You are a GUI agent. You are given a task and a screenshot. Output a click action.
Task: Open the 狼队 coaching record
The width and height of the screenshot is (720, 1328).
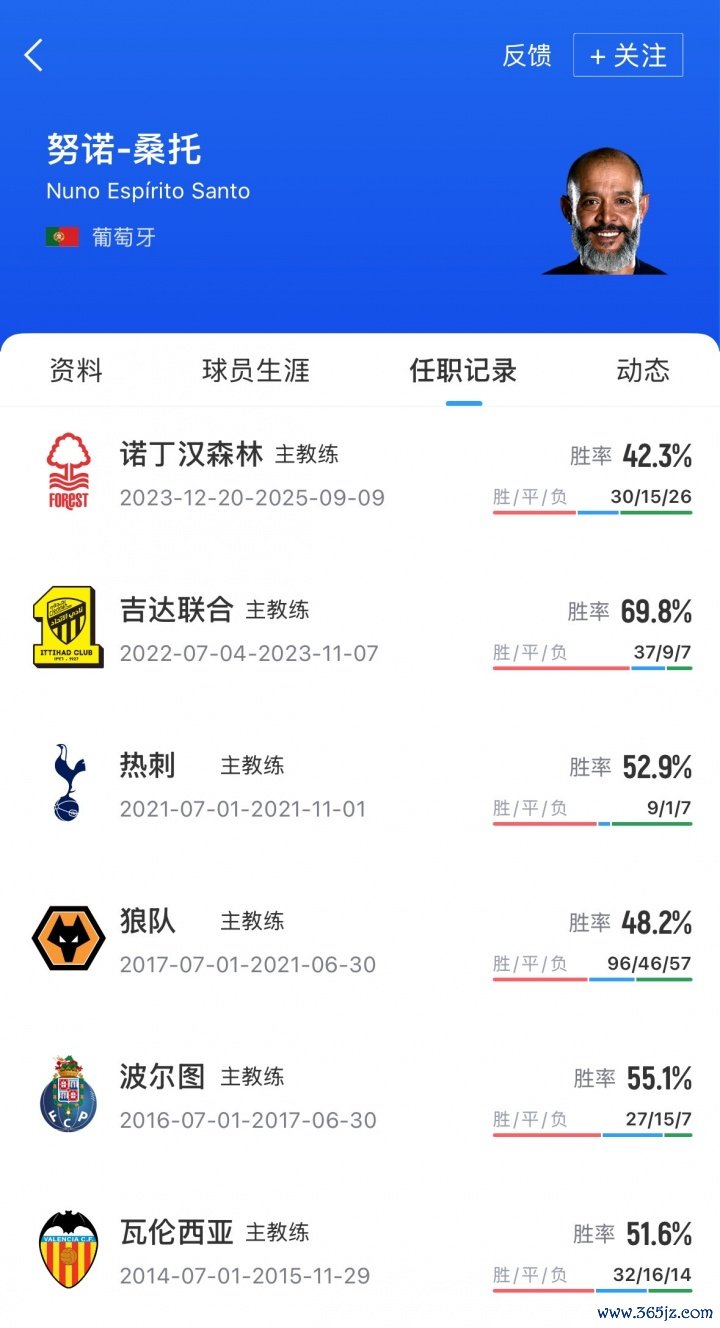[x=360, y=942]
